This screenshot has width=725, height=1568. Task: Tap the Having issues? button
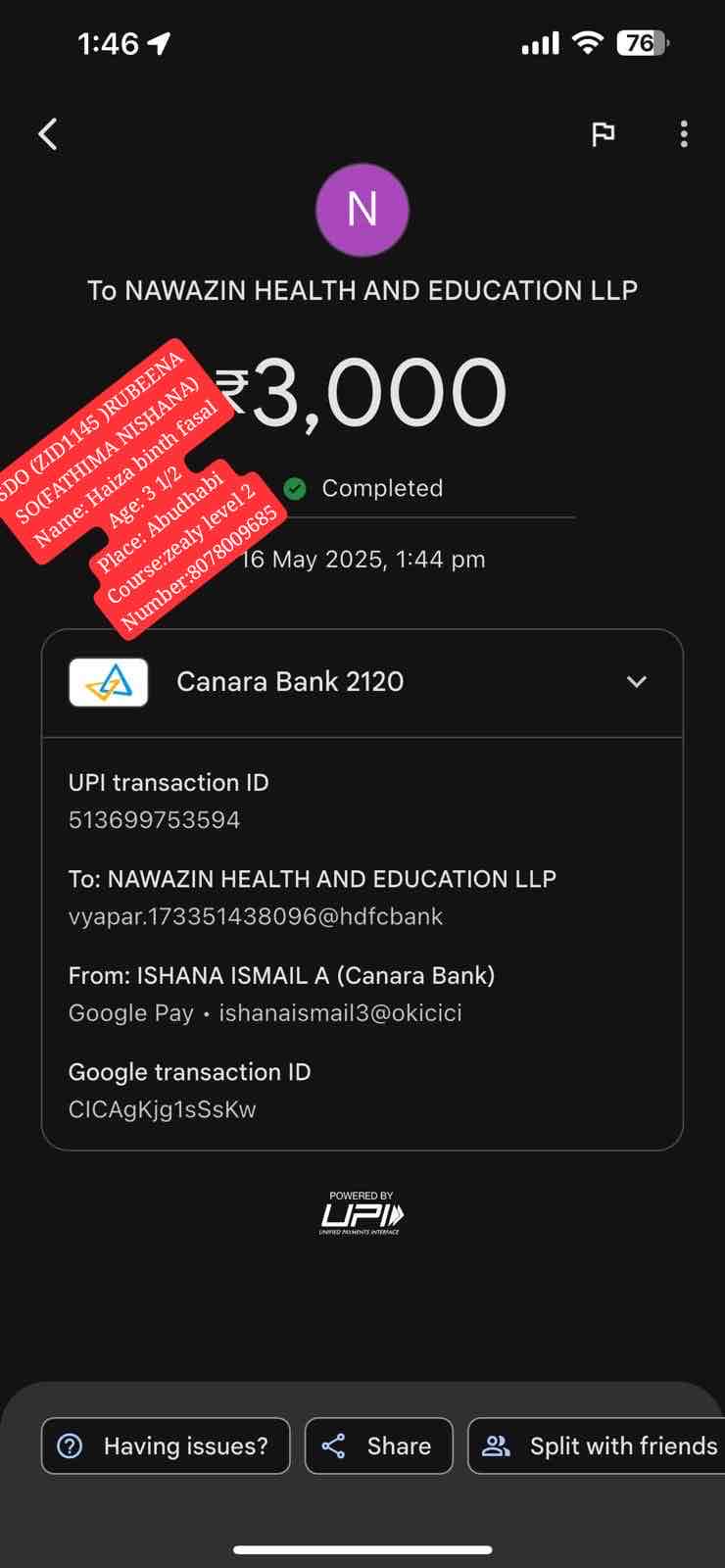[x=166, y=1445]
